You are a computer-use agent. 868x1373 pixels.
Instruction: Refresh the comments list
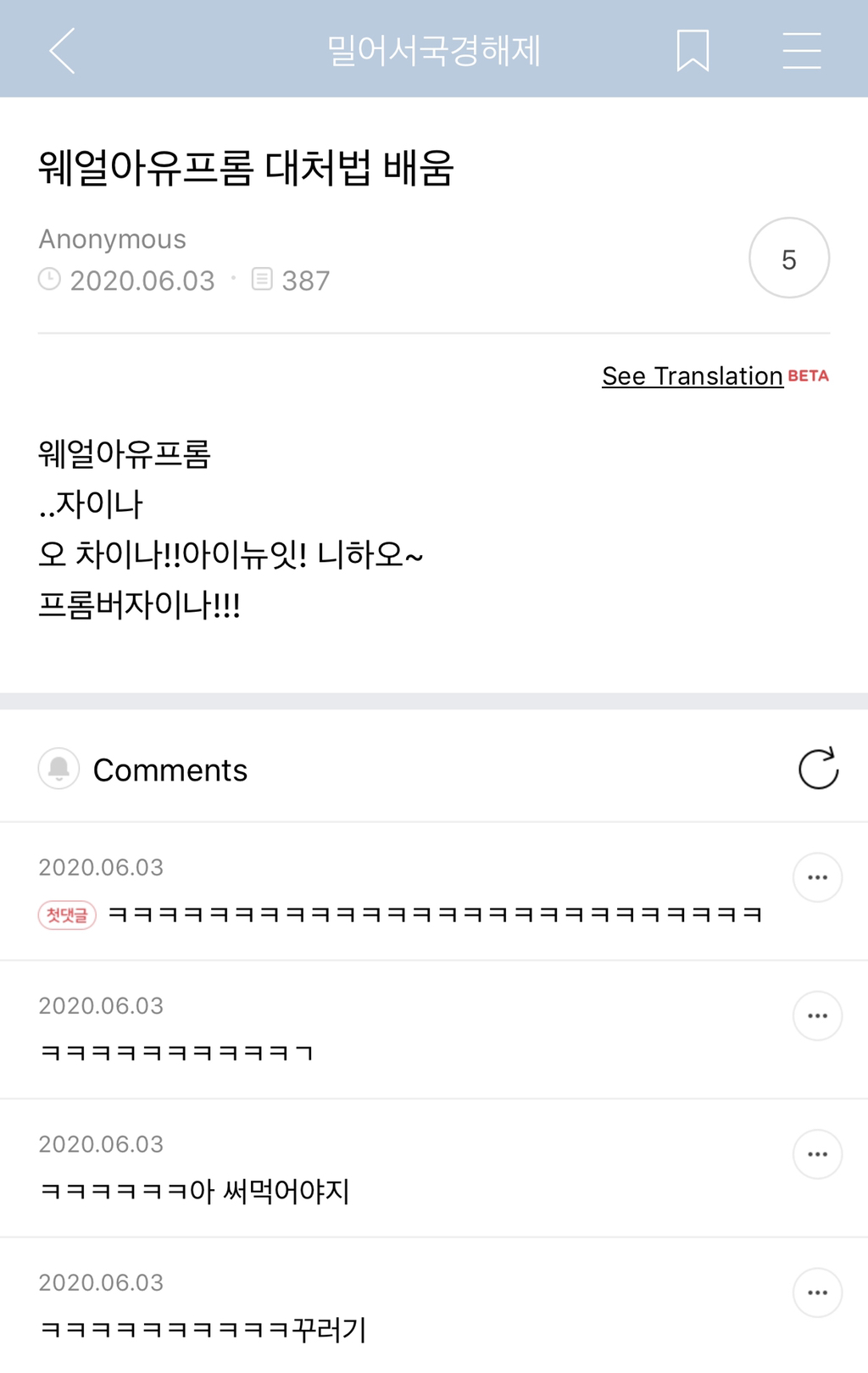click(816, 770)
